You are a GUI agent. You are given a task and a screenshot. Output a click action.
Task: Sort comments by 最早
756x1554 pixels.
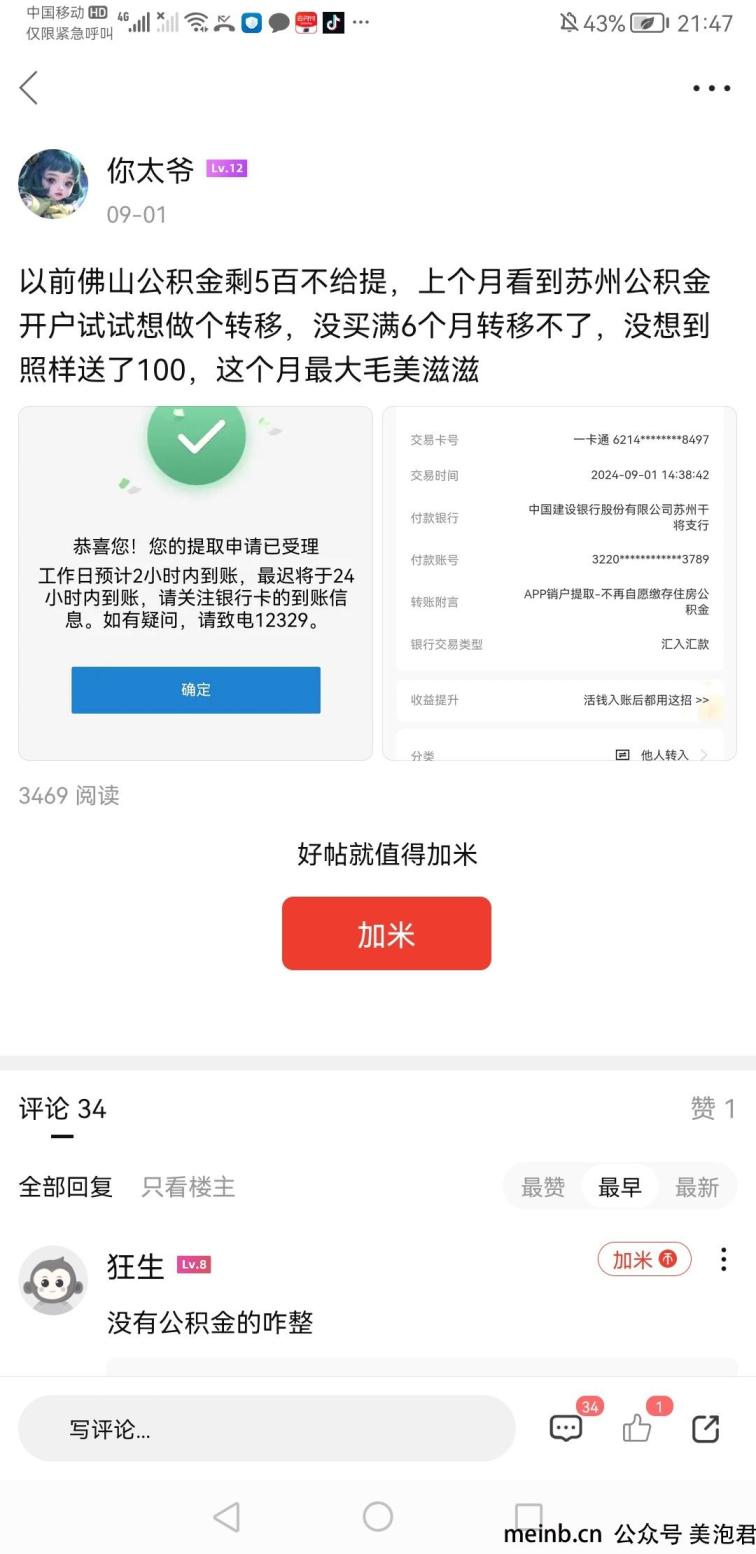point(619,1187)
